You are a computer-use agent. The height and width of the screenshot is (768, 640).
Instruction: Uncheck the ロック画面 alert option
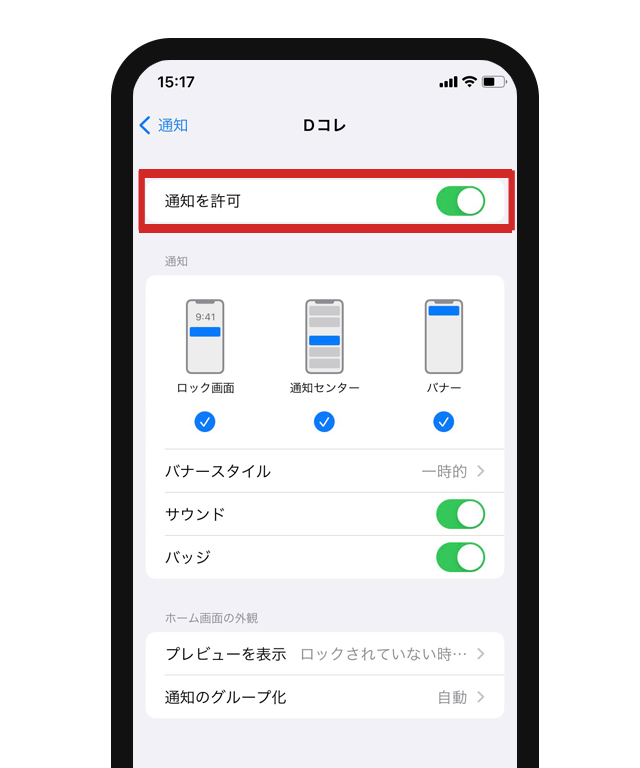(205, 423)
